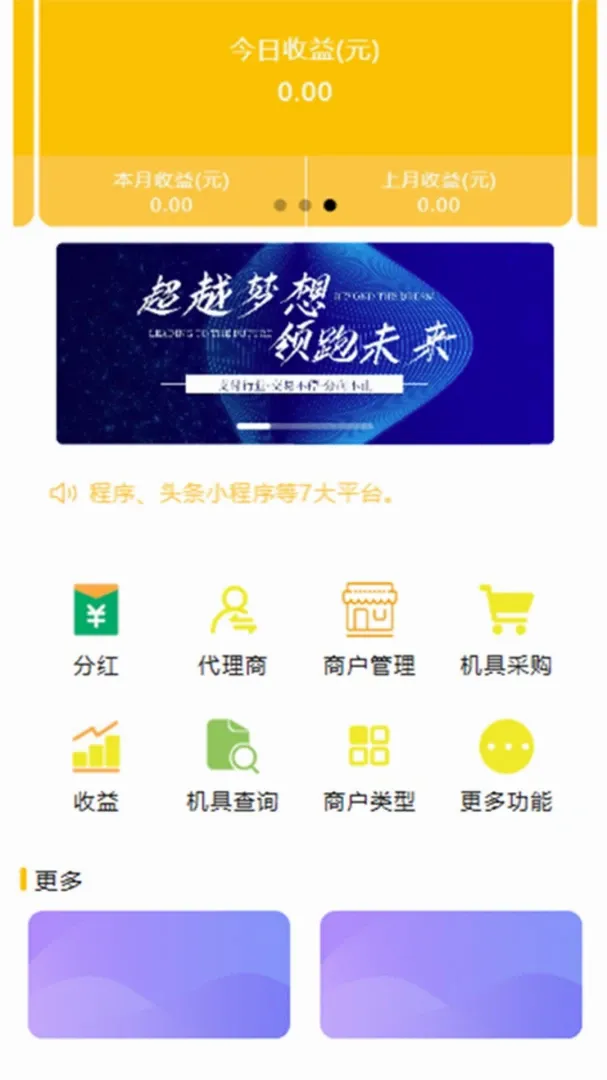Select the first dot of earnings carousel
The height and width of the screenshot is (1080, 607).
click(x=280, y=205)
